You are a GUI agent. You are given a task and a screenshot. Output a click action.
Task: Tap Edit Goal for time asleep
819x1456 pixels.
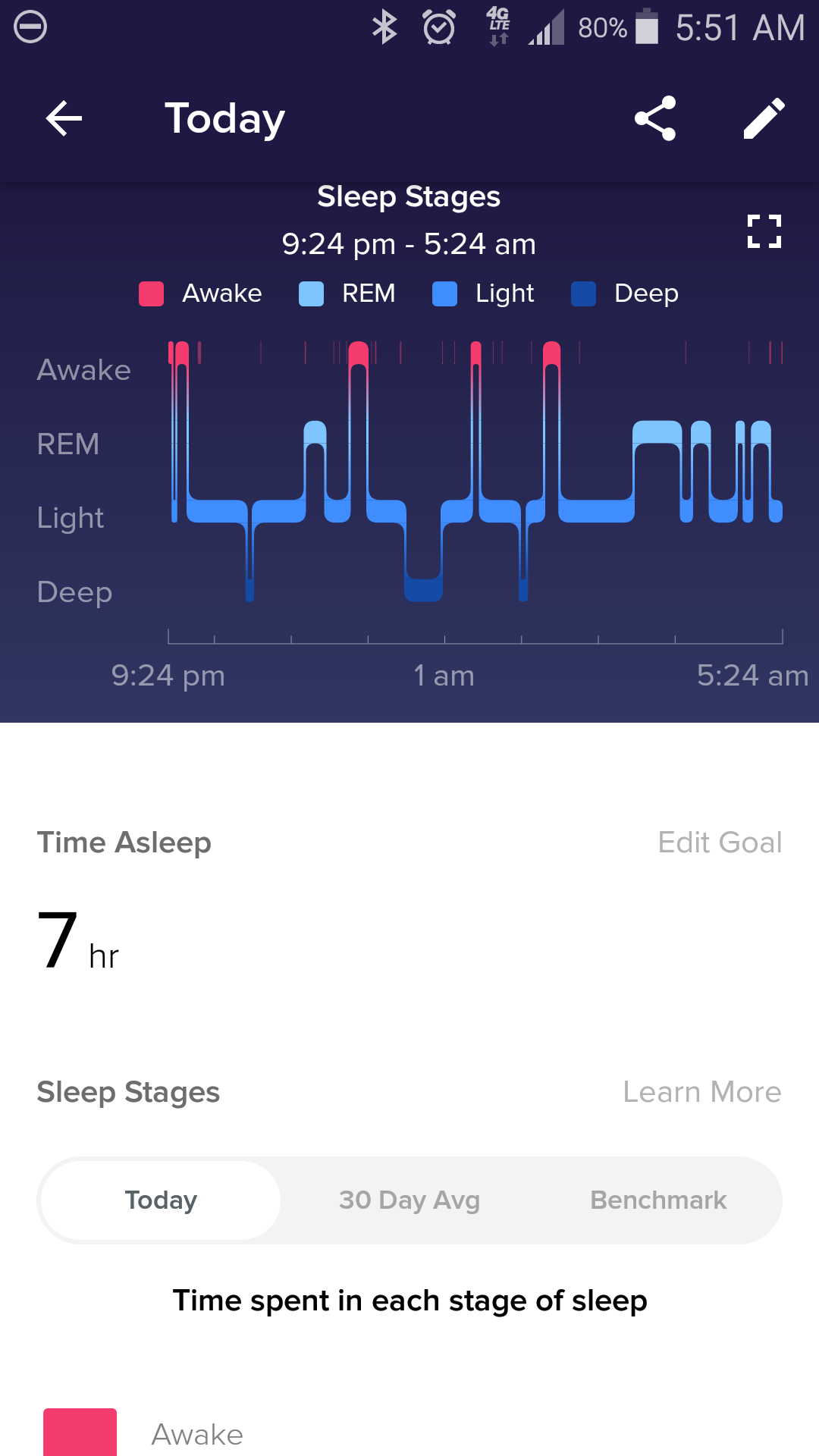click(x=719, y=843)
